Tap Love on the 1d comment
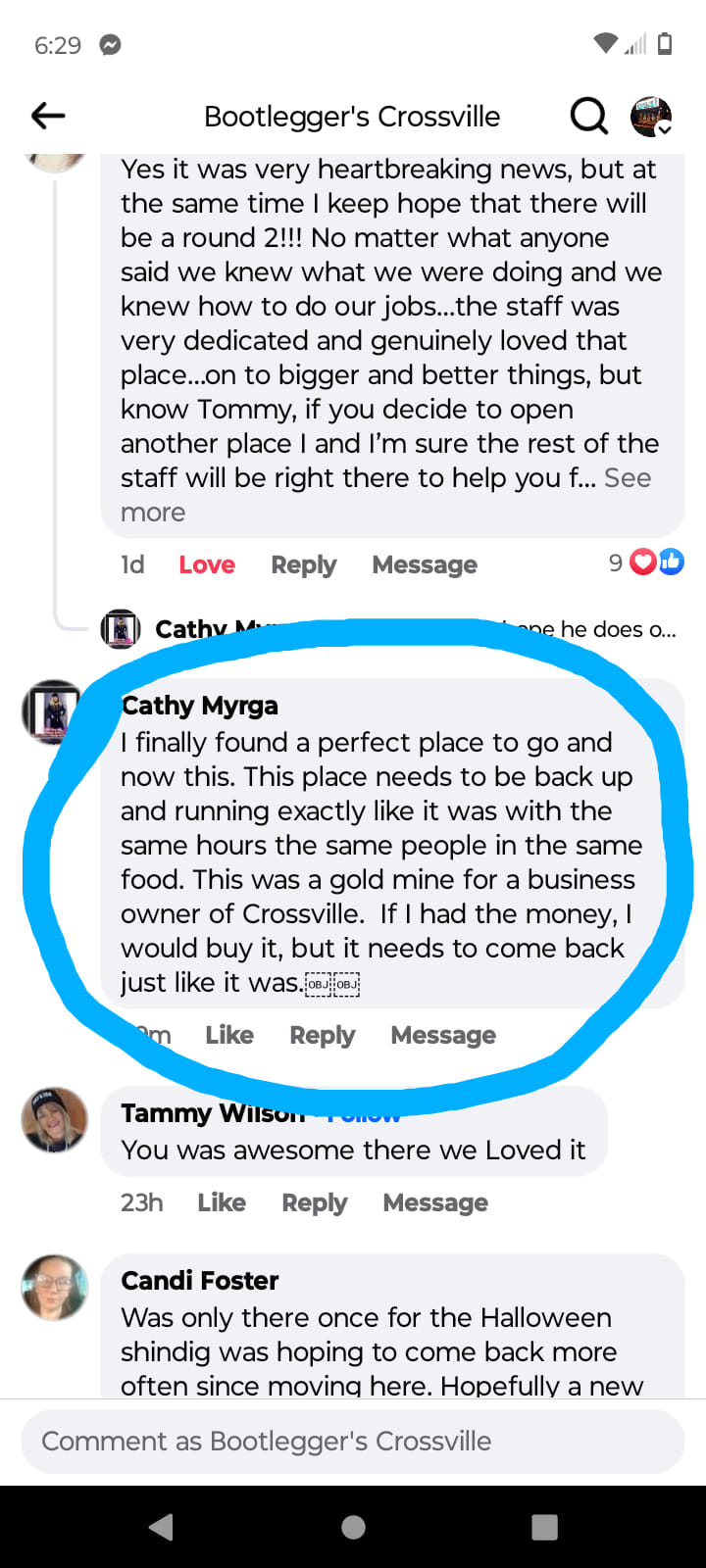Screen dimensions: 706x1568 click(207, 564)
